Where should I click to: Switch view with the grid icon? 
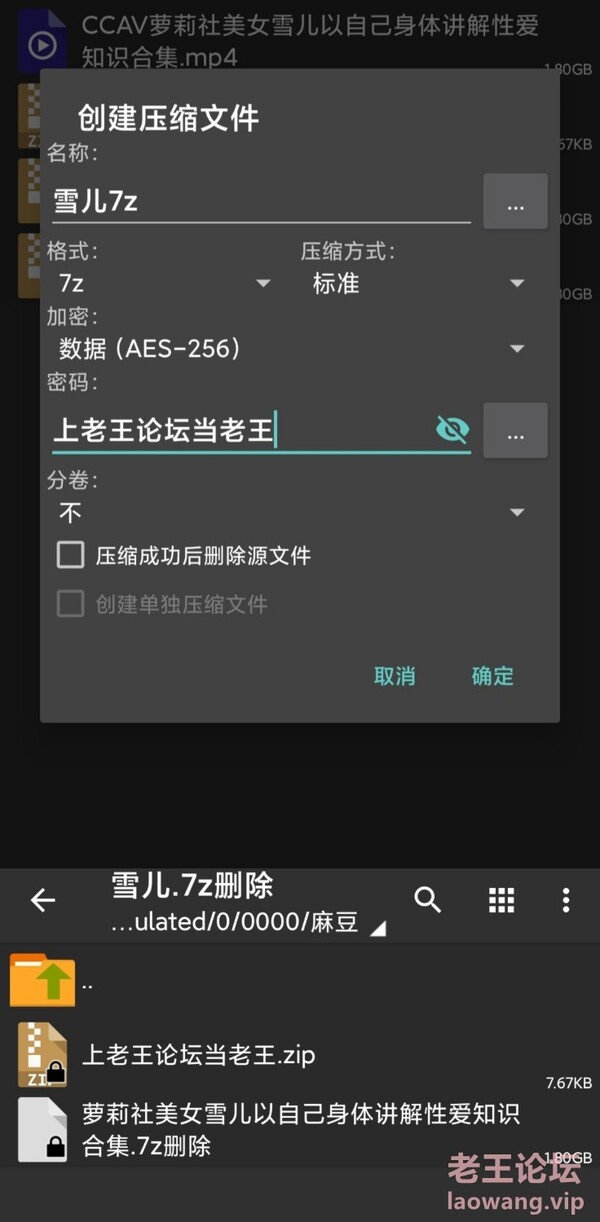coord(501,900)
